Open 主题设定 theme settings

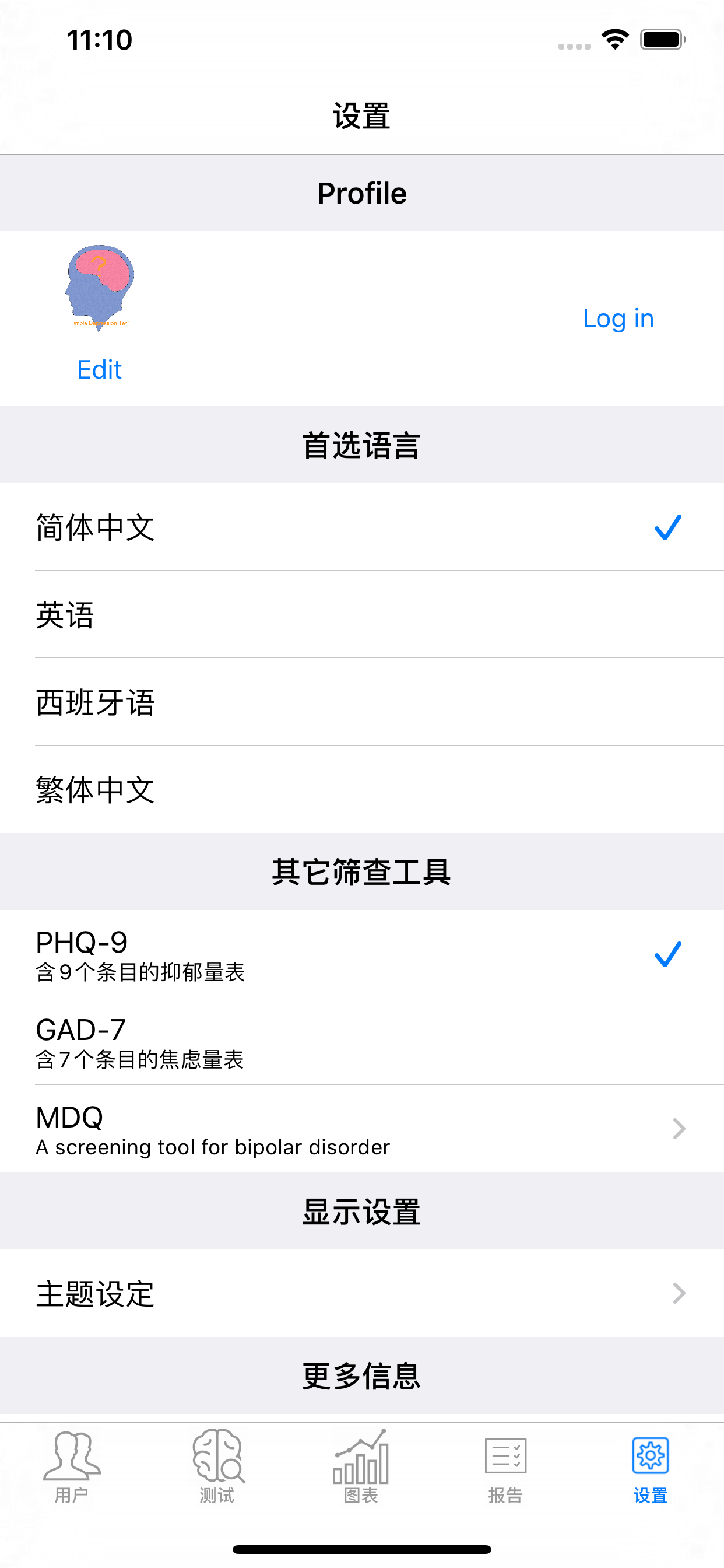pyautogui.click(x=361, y=1293)
